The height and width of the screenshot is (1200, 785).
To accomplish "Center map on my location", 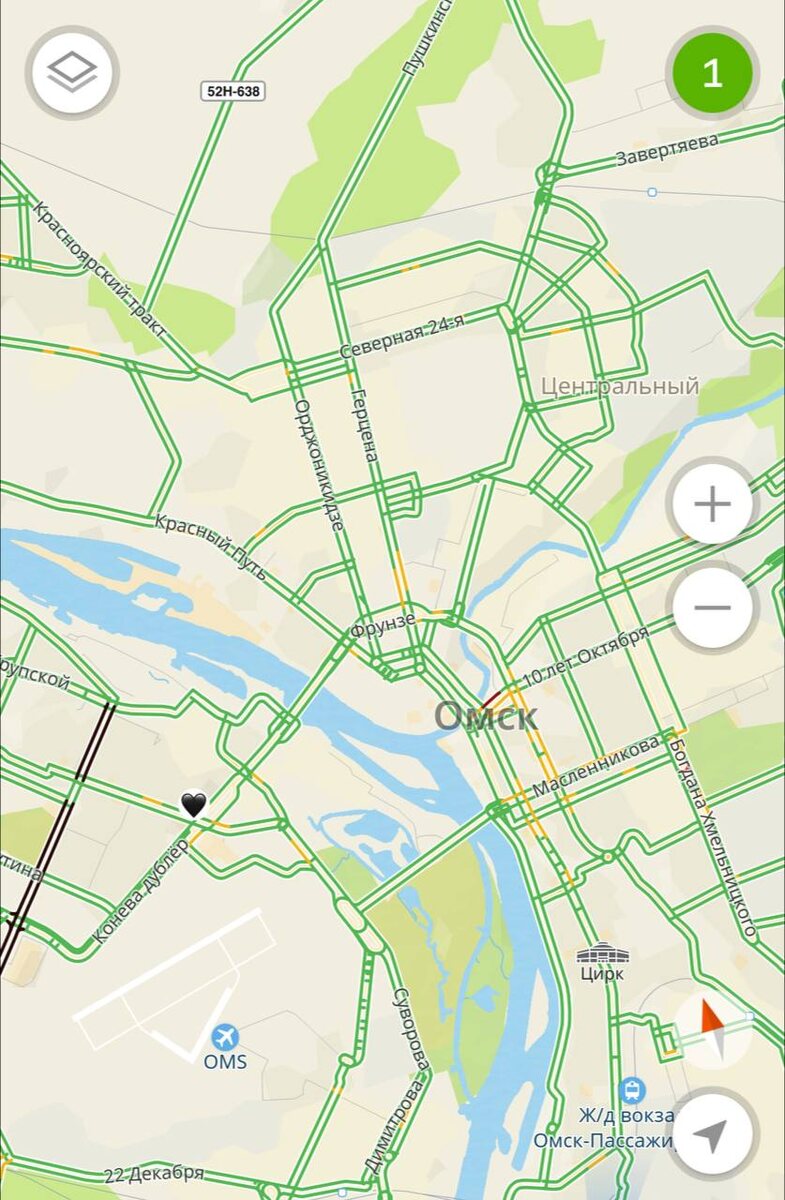I will click(x=712, y=1135).
